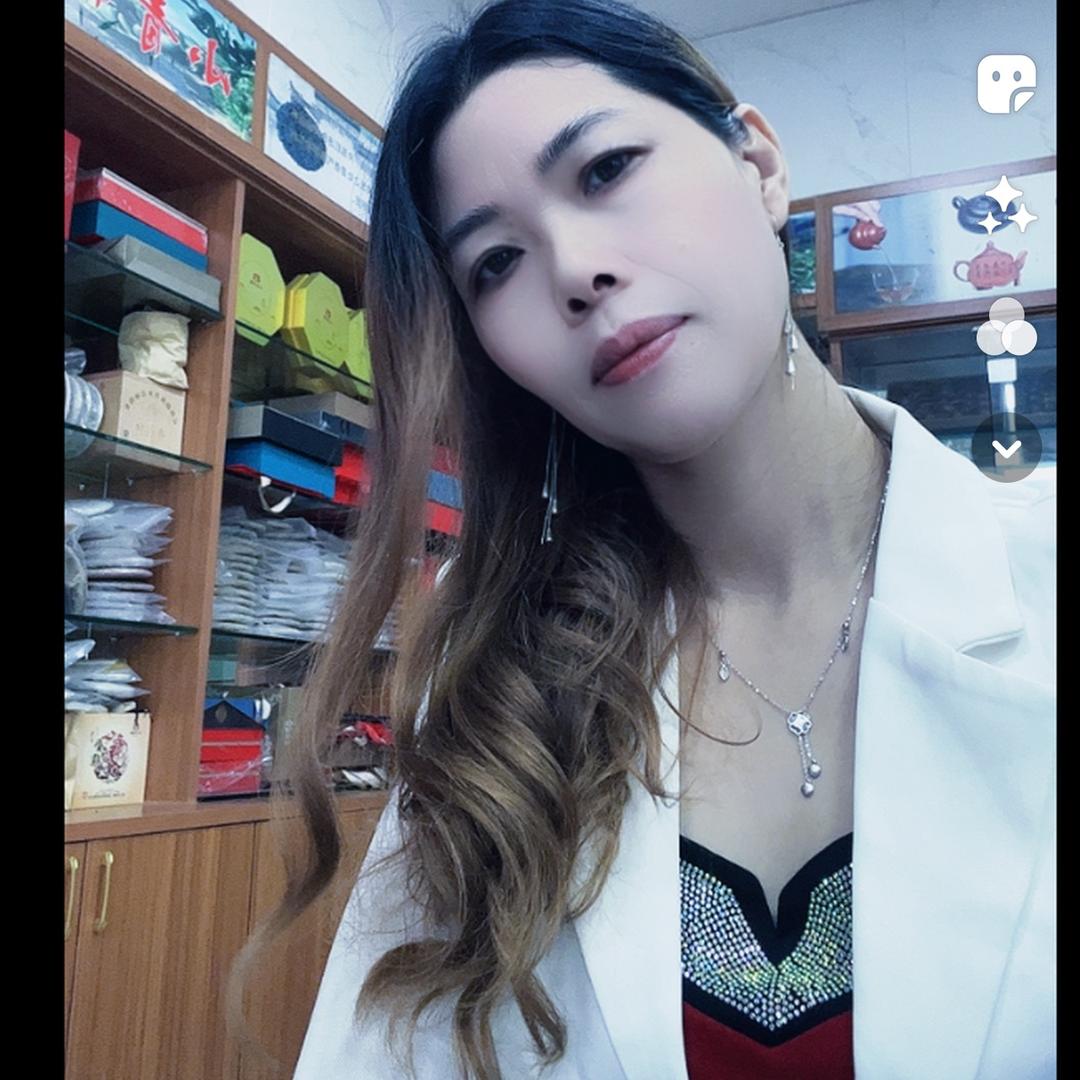Apply sparkle effects to the photo
The image size is (1080, 1080).
pos(1006,205)
